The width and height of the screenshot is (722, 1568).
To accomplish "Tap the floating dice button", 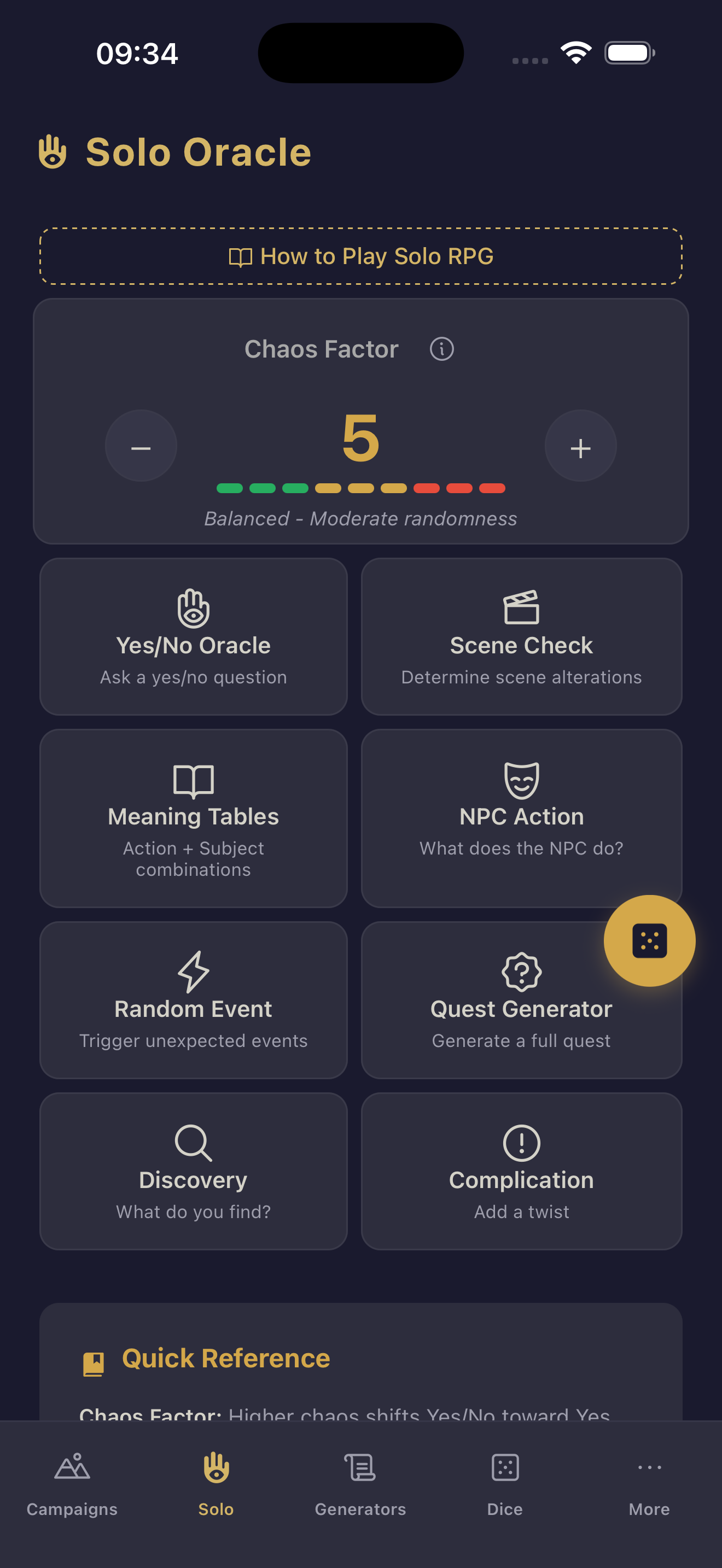I will coord(649,940).
